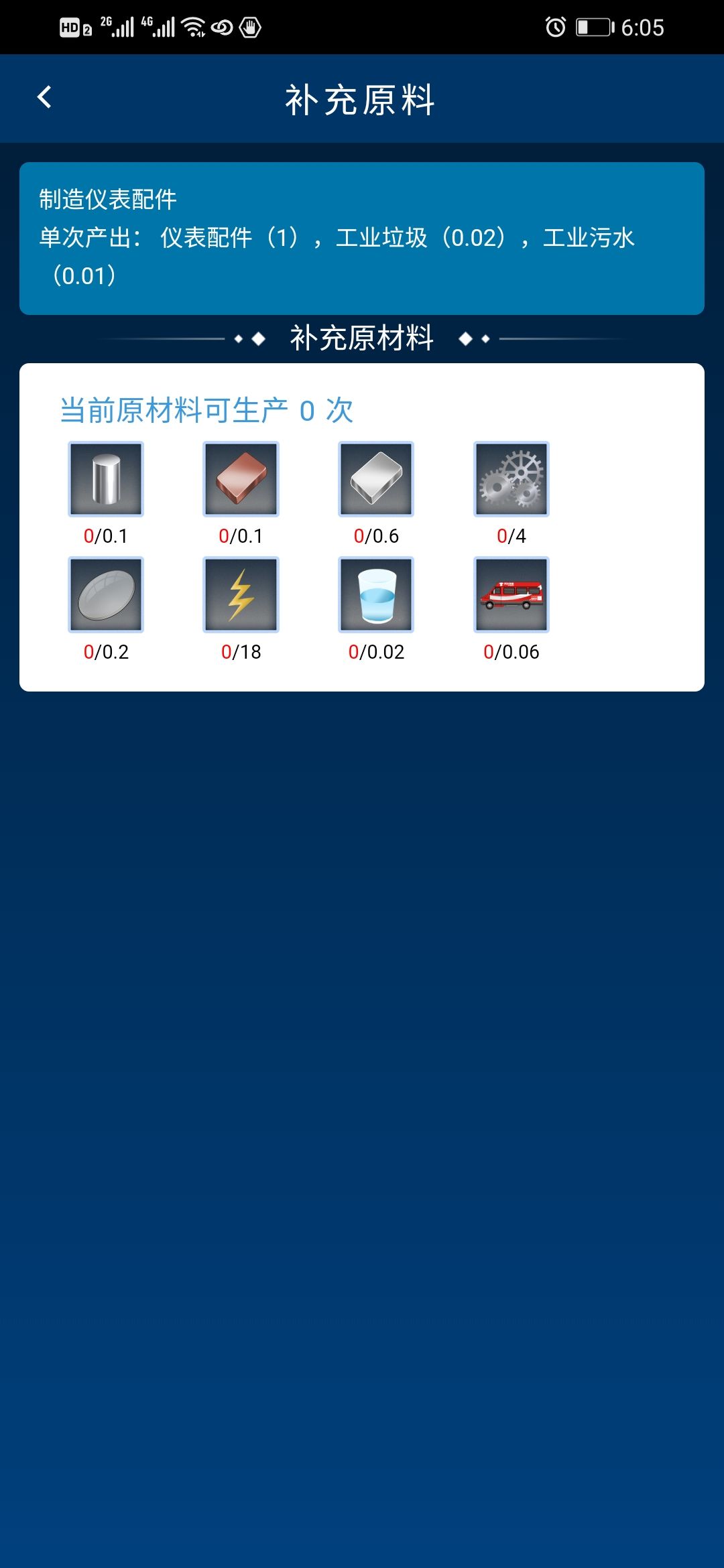Tap the copper ingot material tile
Screen dimensions: 724x1568
241,479
